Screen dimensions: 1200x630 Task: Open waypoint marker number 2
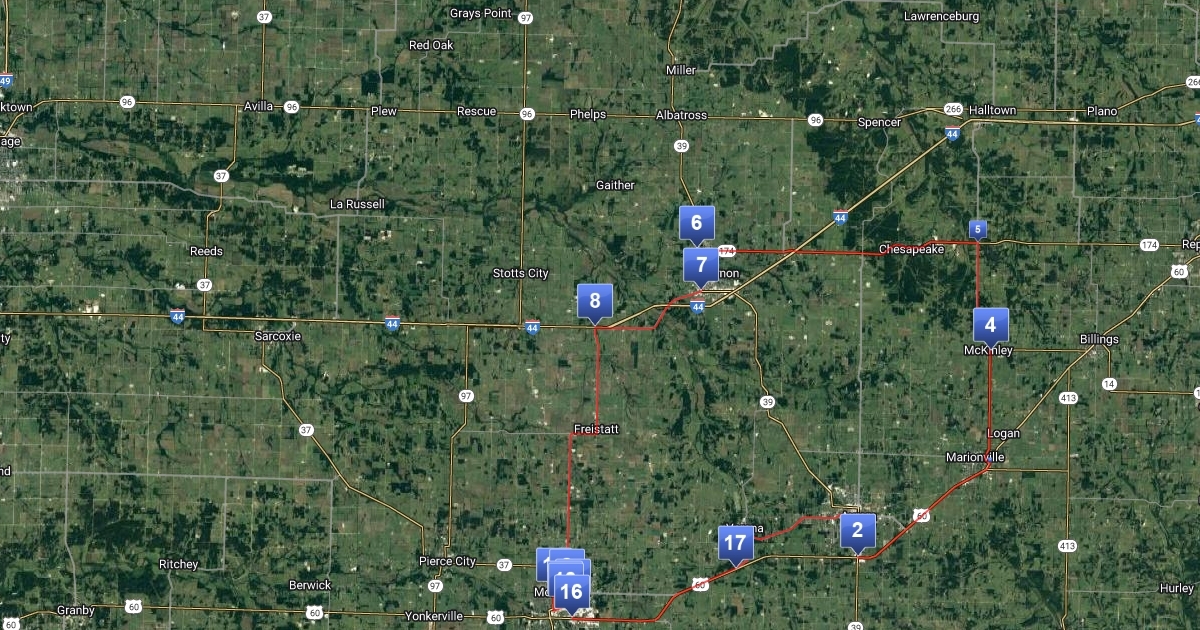pos(857,531)
